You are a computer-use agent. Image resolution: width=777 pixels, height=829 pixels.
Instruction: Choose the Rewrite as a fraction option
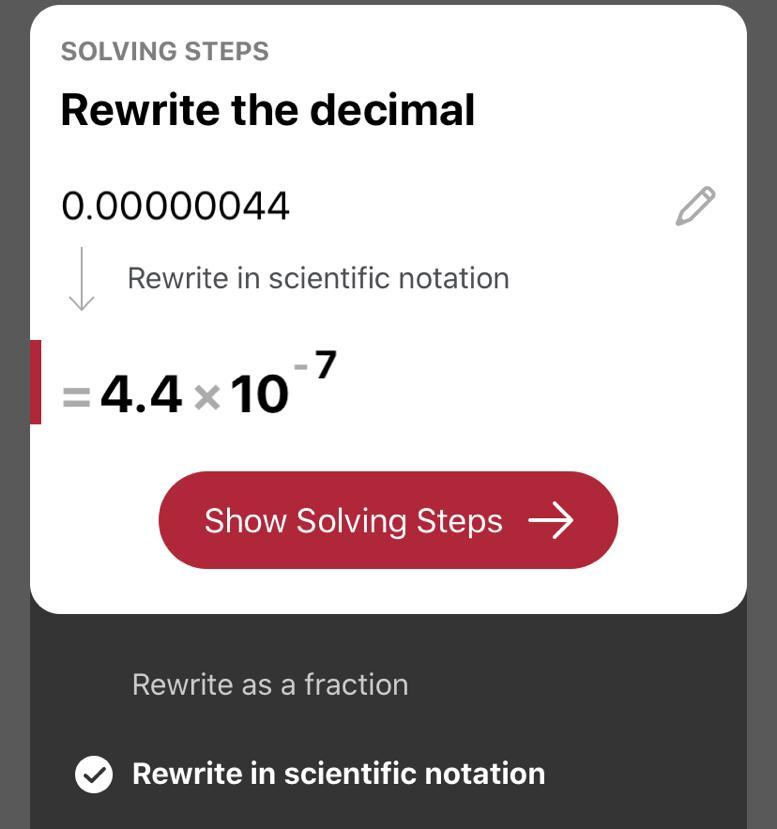pos(270,685)
